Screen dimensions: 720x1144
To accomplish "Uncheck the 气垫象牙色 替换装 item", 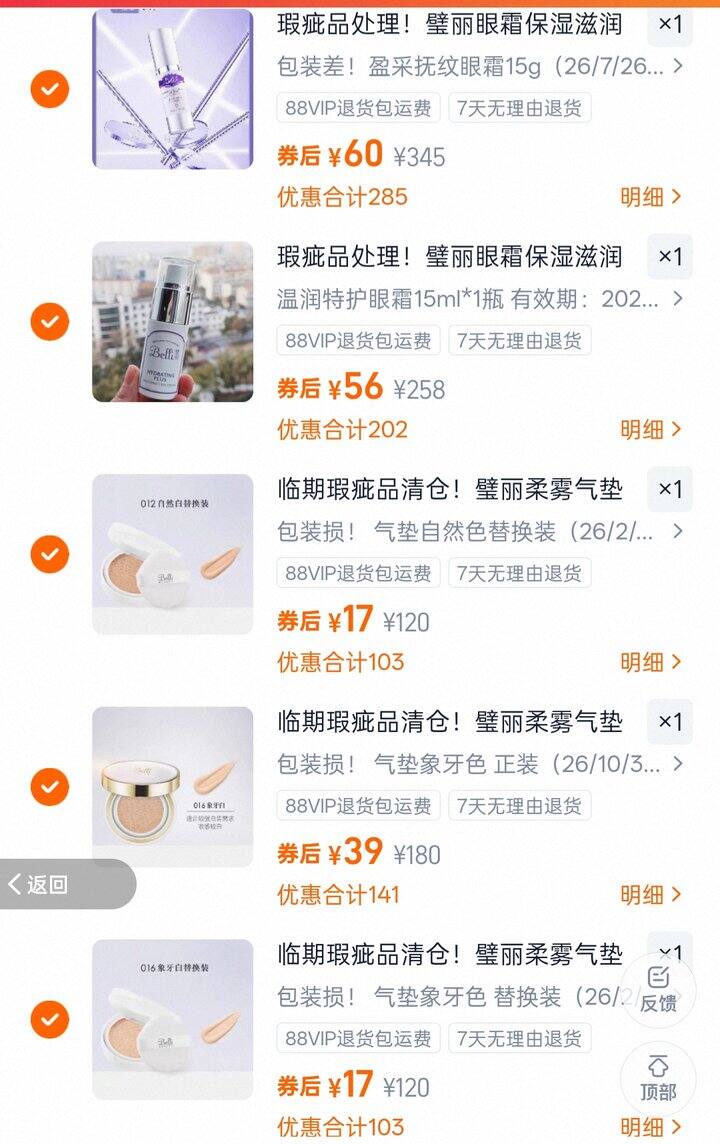I will point(49,1020).
